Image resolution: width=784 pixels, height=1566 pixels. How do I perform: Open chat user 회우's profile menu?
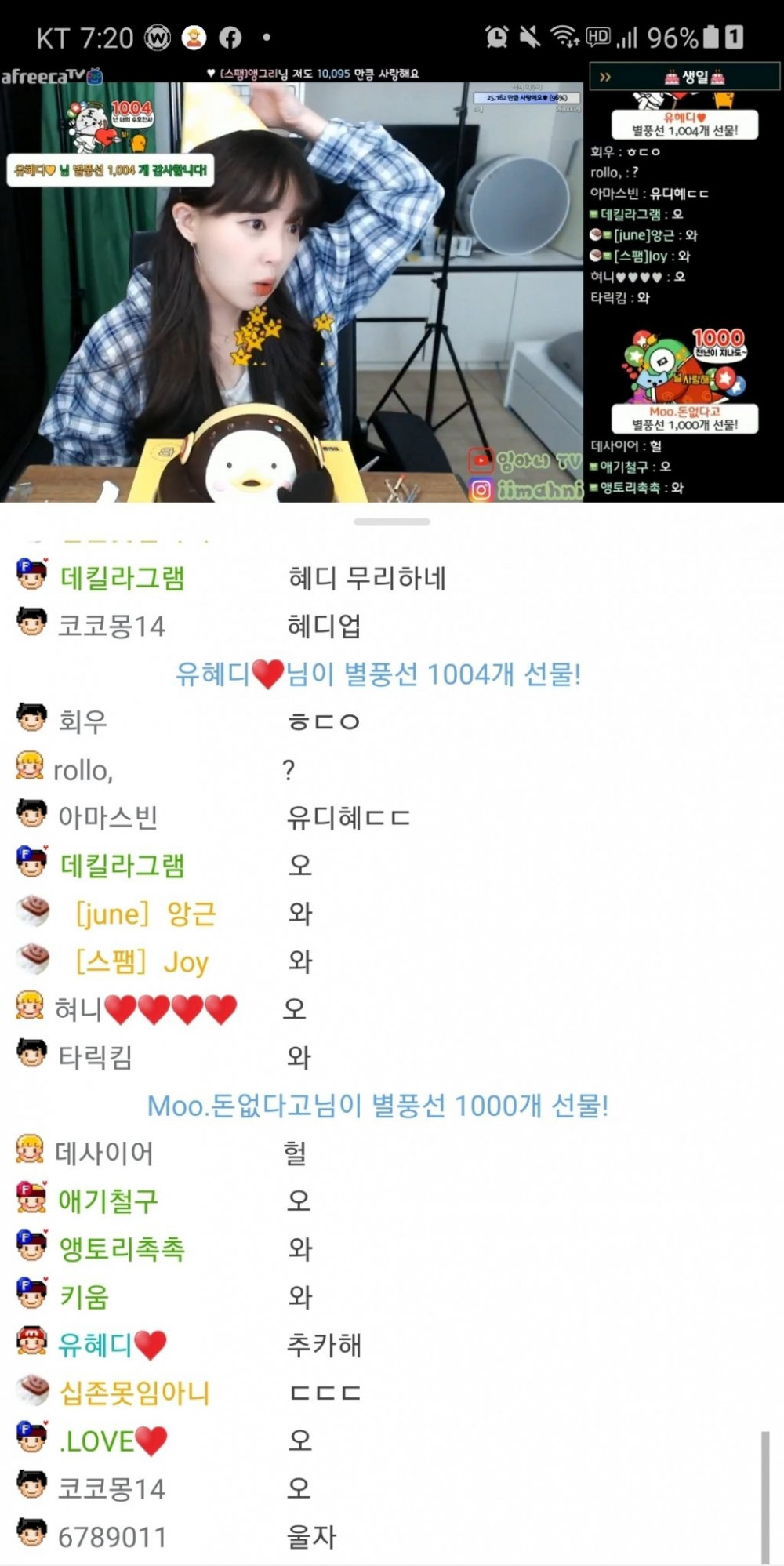[x=82, y=721]
